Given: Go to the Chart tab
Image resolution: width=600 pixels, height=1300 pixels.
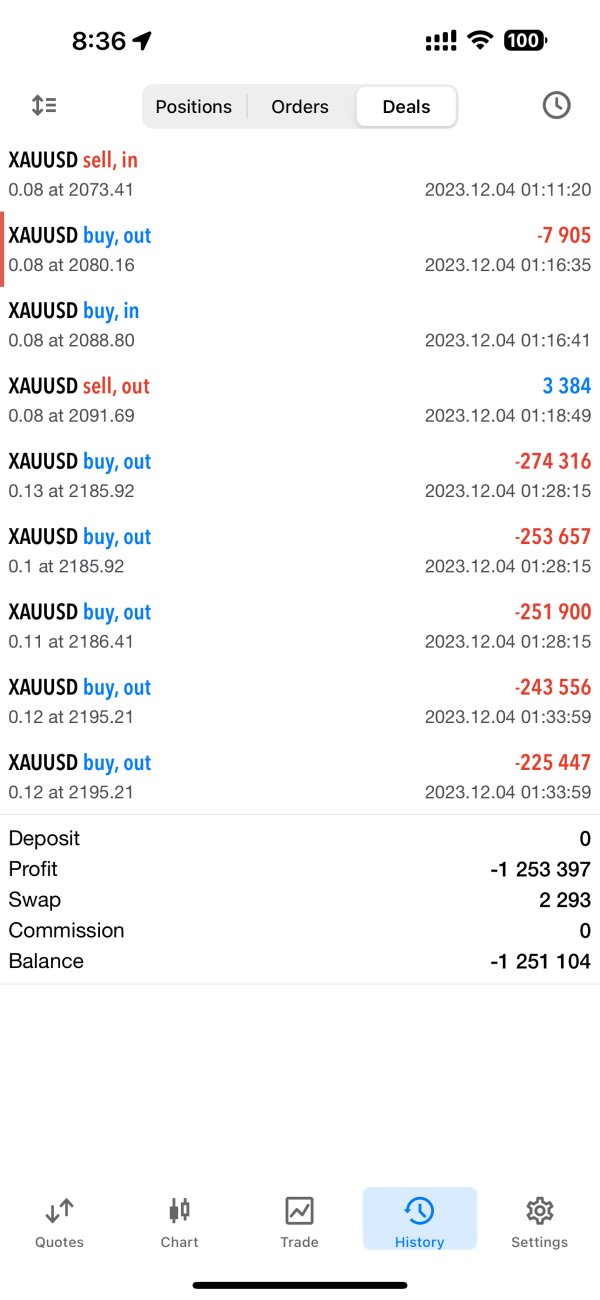Looking at the screenshot, I should coord(180,1222).
